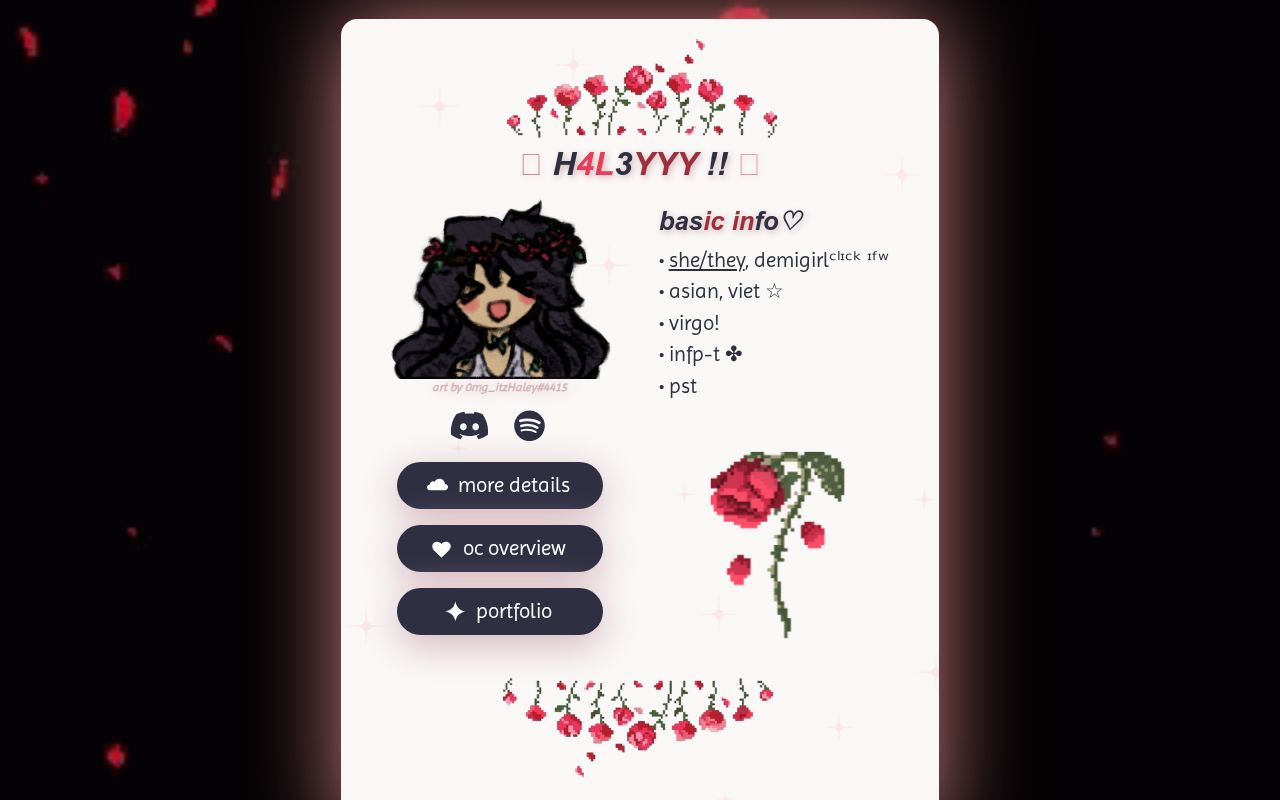
Task: Go to the oc overview page
Action: [x=500, y=548]
